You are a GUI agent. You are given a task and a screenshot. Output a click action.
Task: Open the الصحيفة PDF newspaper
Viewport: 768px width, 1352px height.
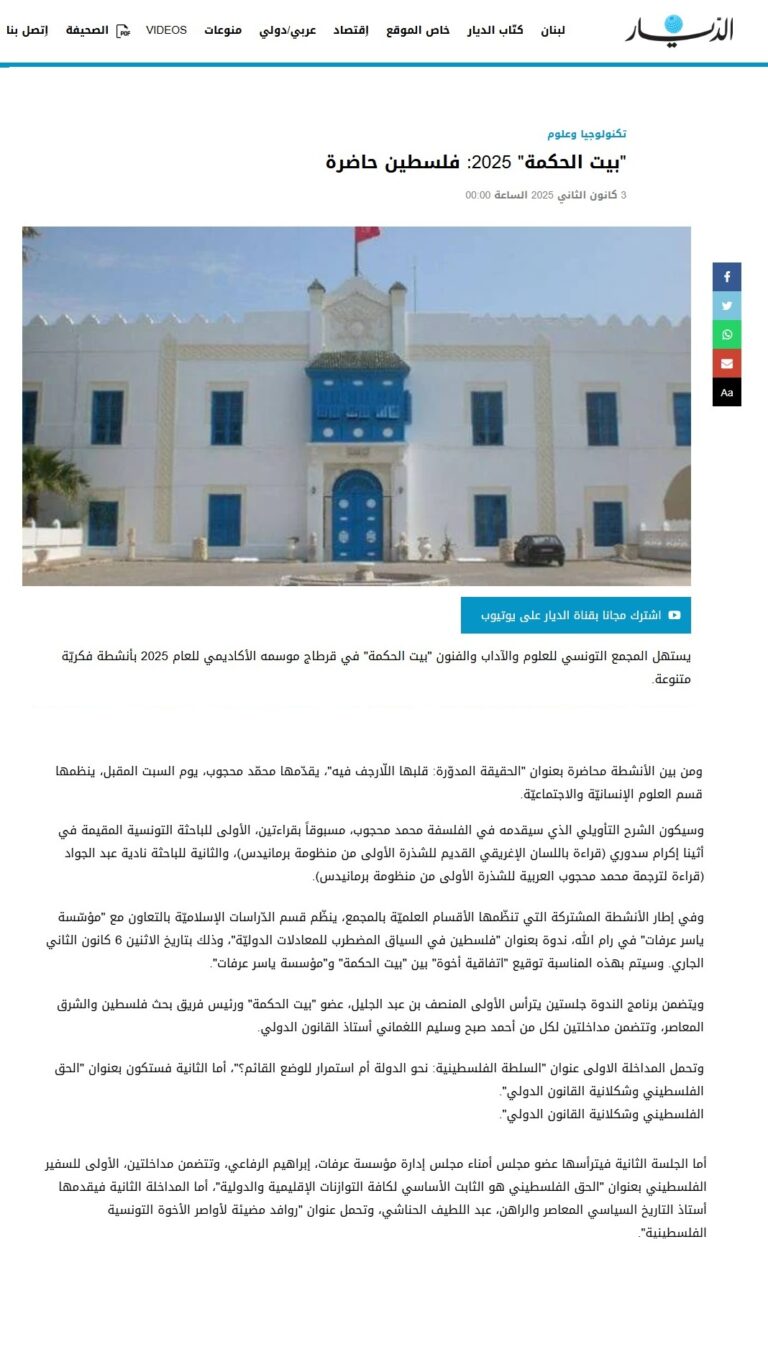pyautogui.click(x=98, y=30)
